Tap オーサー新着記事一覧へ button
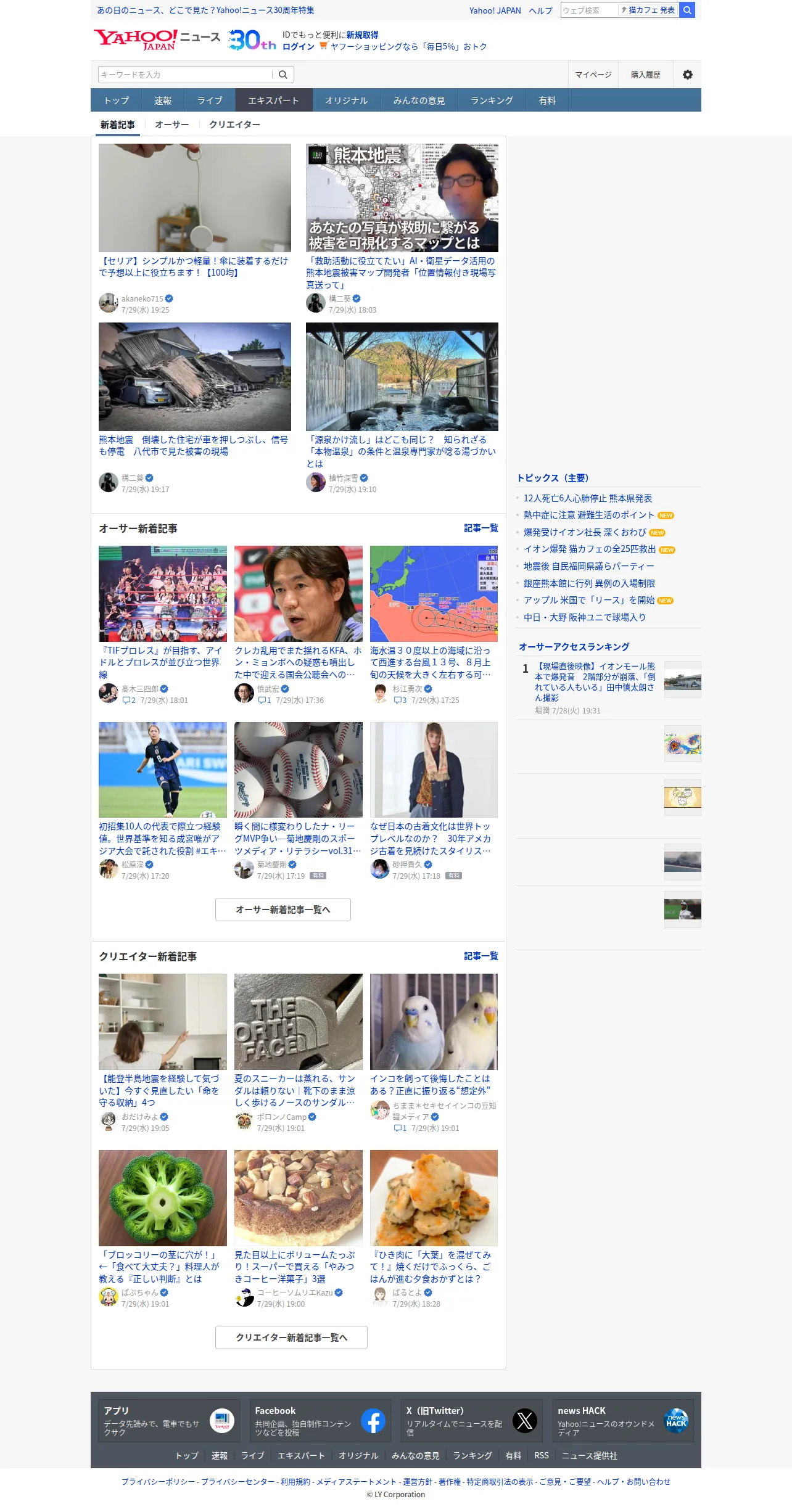Image resolution: width=792 pixels, height=1512 pixels. [x=283, y=910]
